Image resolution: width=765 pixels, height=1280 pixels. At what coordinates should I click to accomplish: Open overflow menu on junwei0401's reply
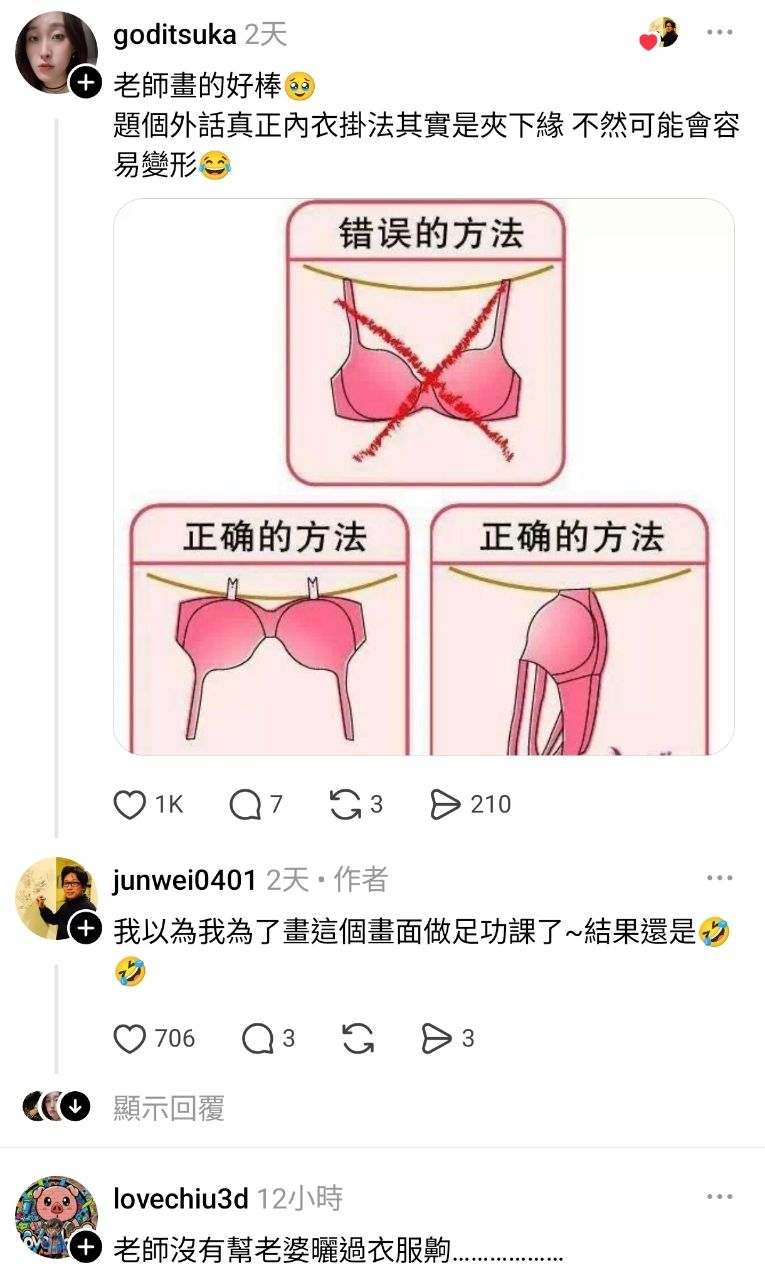pyautogui.click(x=719, y=878)
